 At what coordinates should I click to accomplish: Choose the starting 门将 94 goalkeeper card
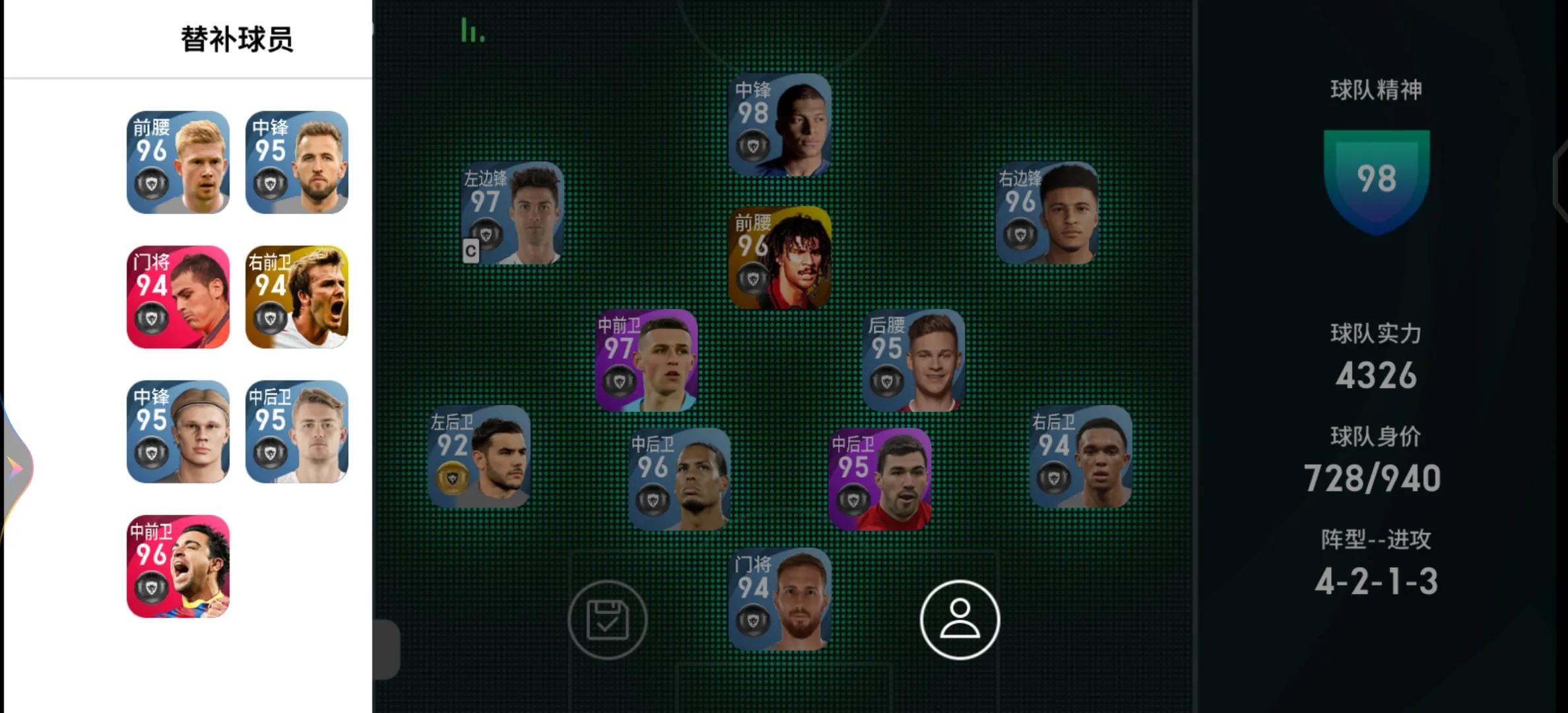779,599
